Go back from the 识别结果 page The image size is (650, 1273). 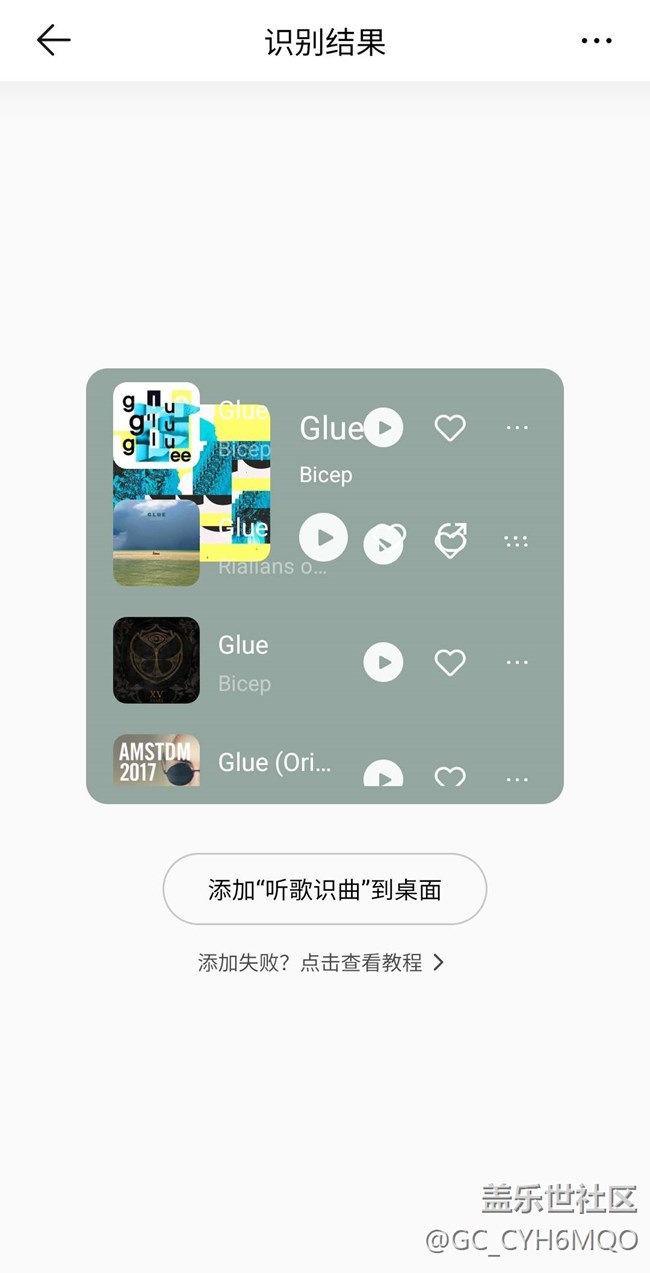(x=54, y=40)
